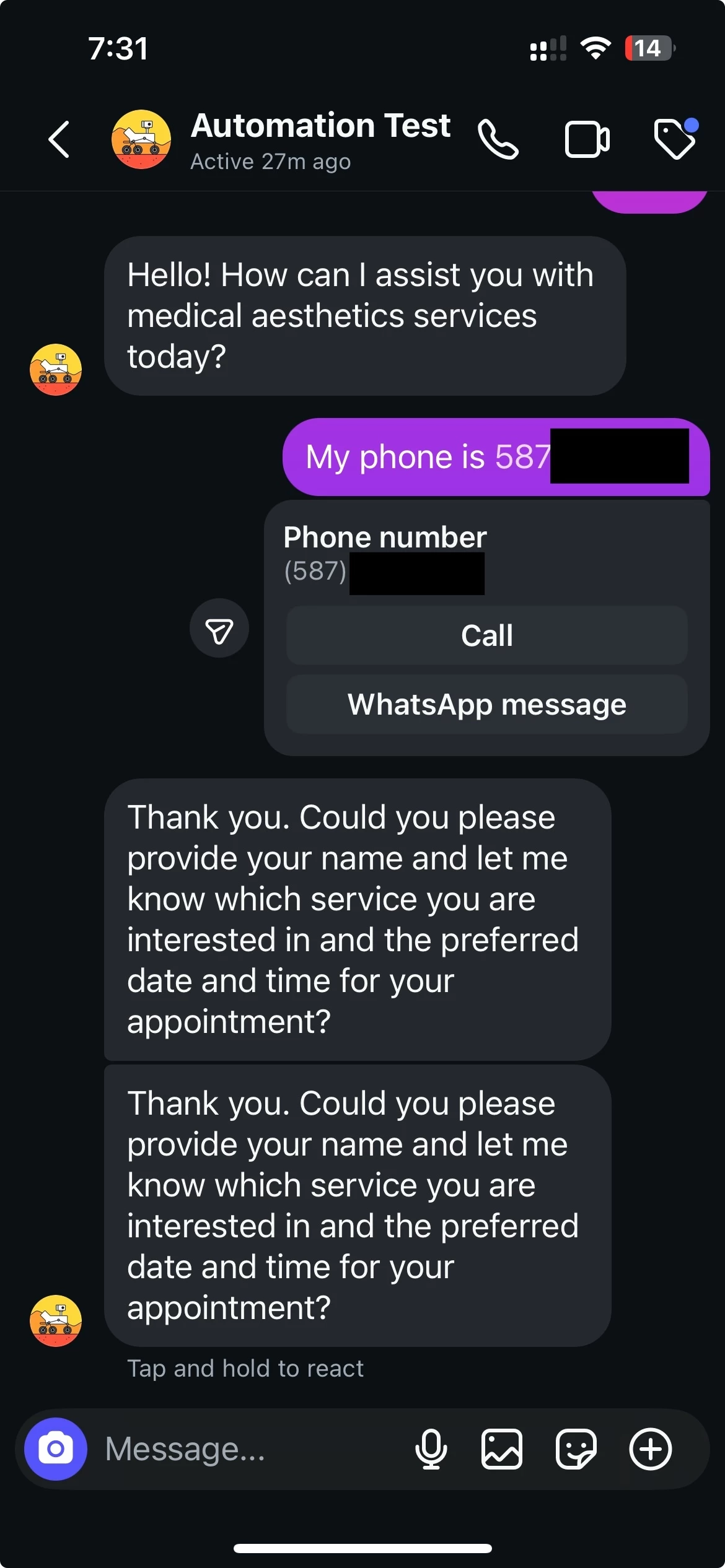Image resolution: width=725 pixels, height=1568 pixels.
Task: Forward the phone number message
Action: pos(219,628)
